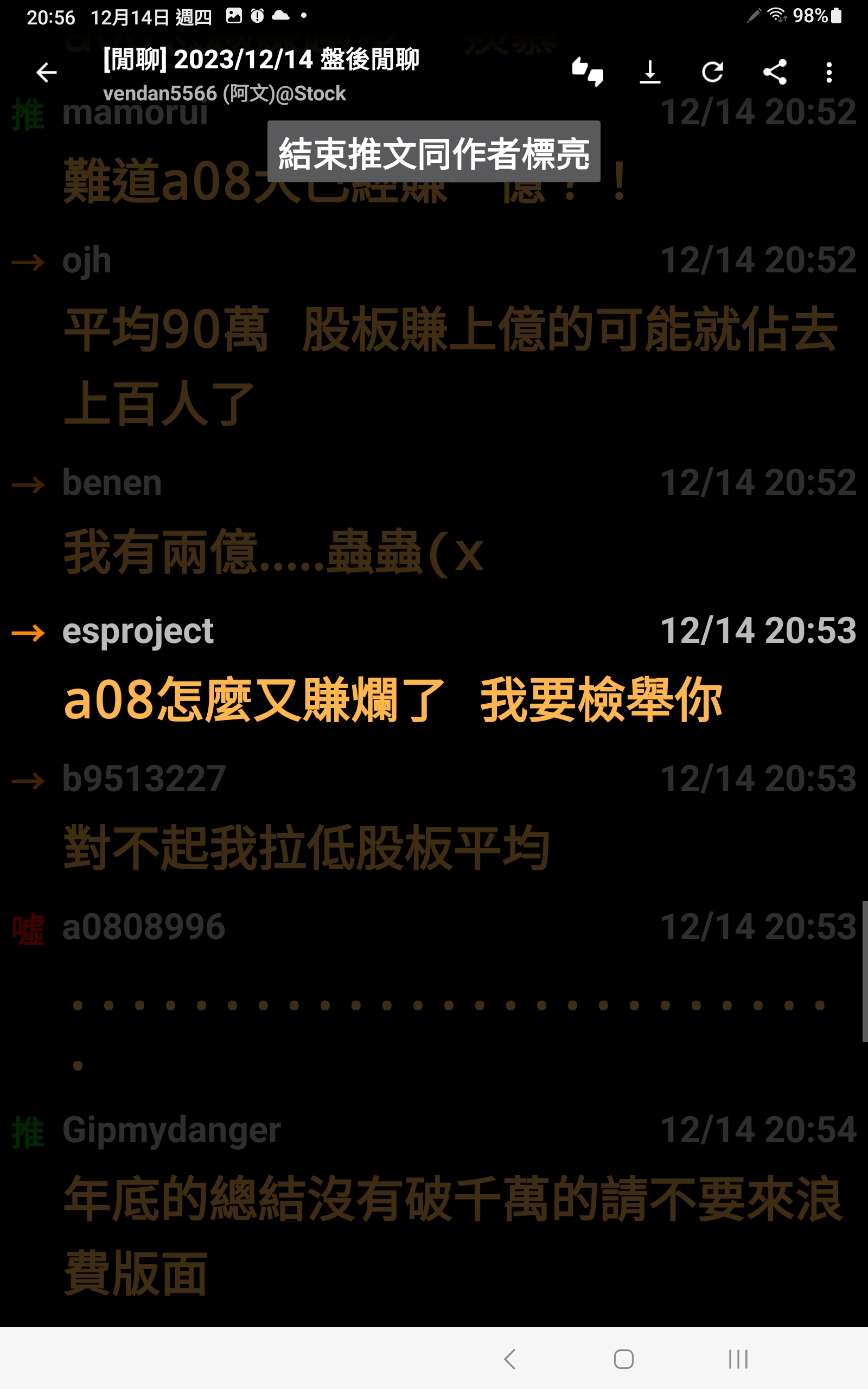Tap the system home button
Screen dimensions: 868x1389
pyautogui.click(x=623, y=1359)
